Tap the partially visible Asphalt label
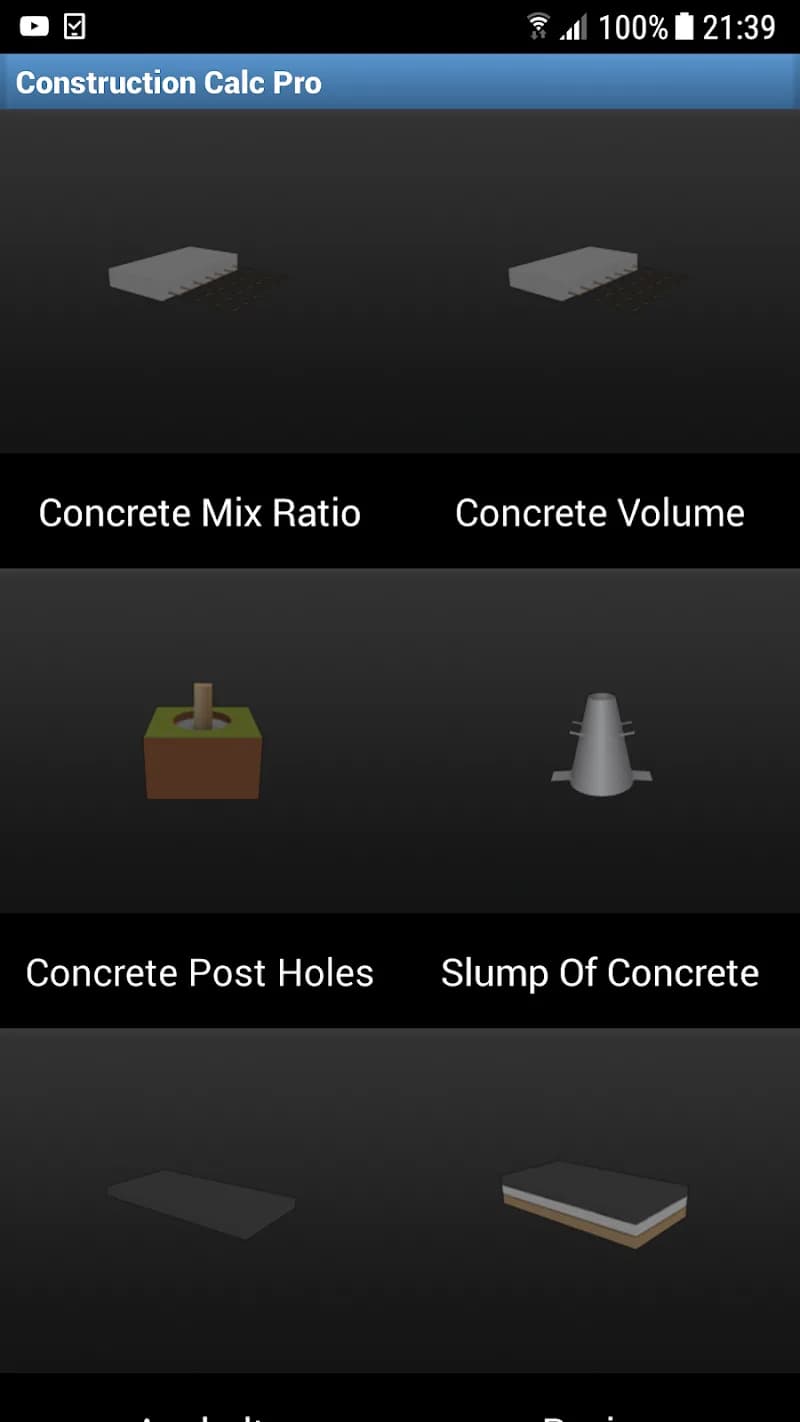 point(200,1415)
